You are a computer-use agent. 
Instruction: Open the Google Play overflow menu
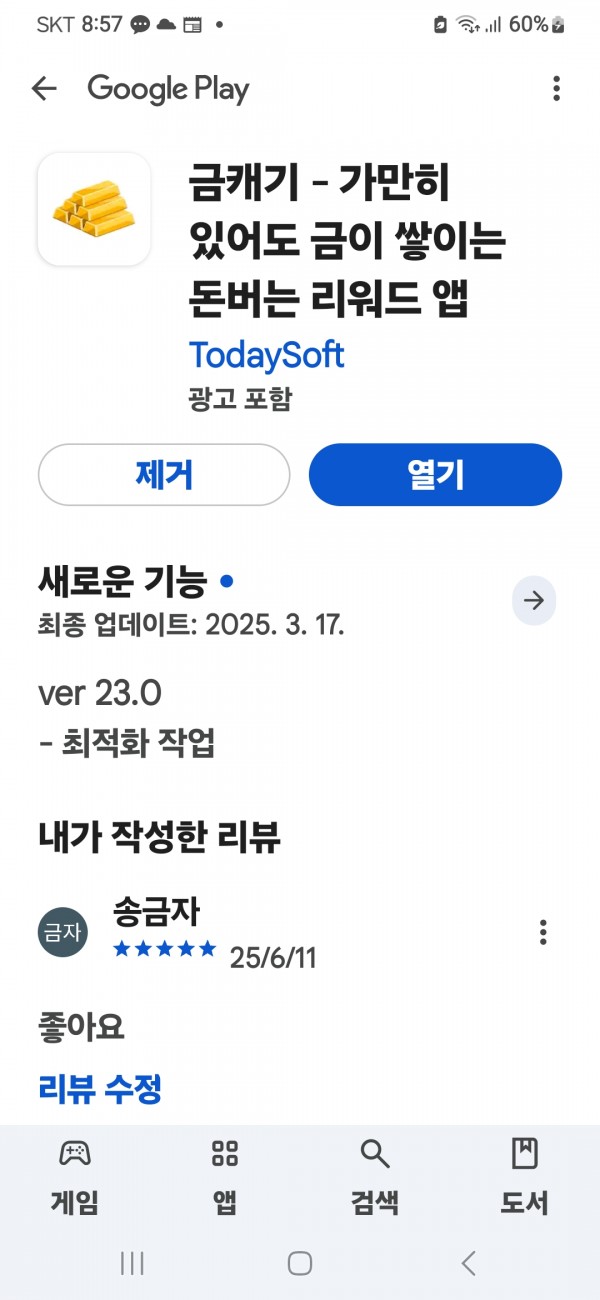556,89
